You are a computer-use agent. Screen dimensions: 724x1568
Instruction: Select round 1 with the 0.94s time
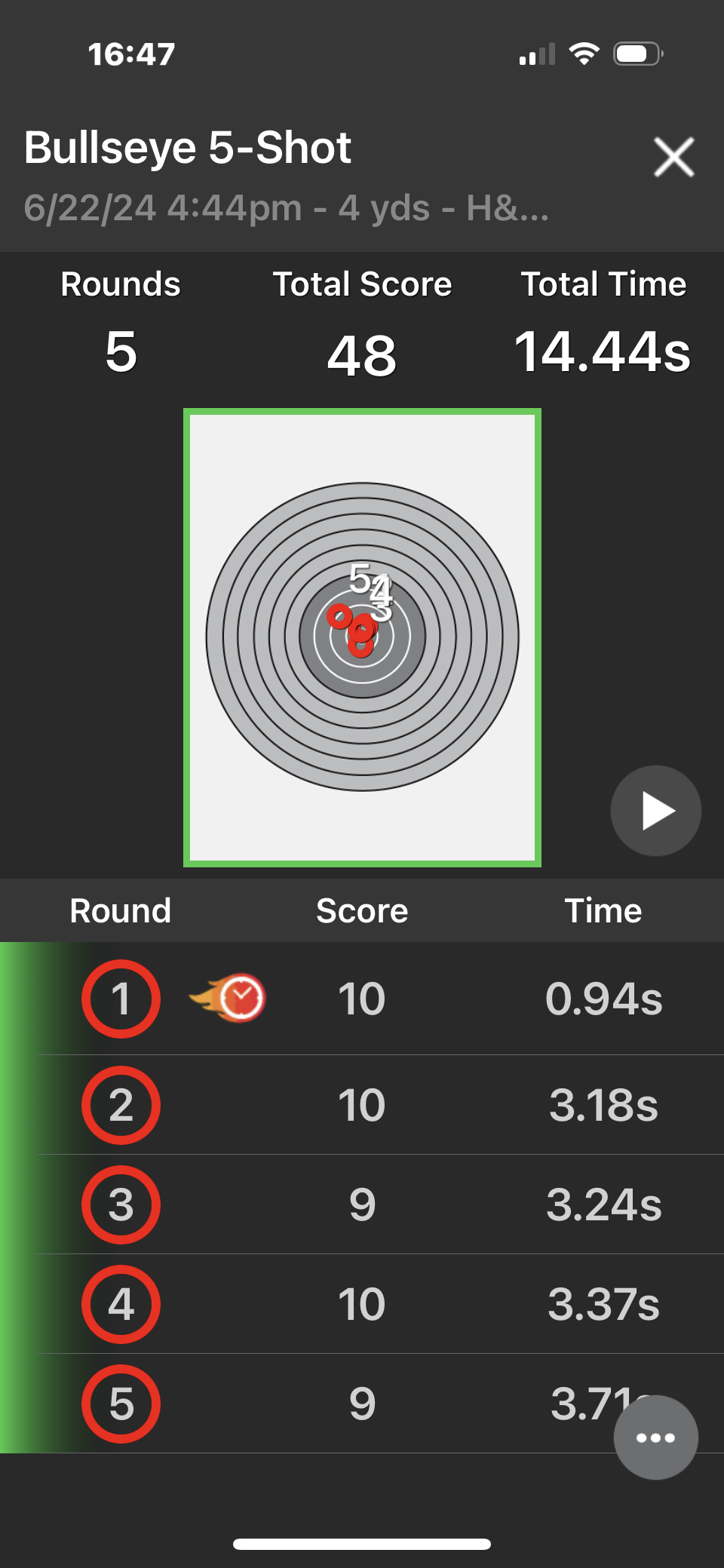pos(362,999)
